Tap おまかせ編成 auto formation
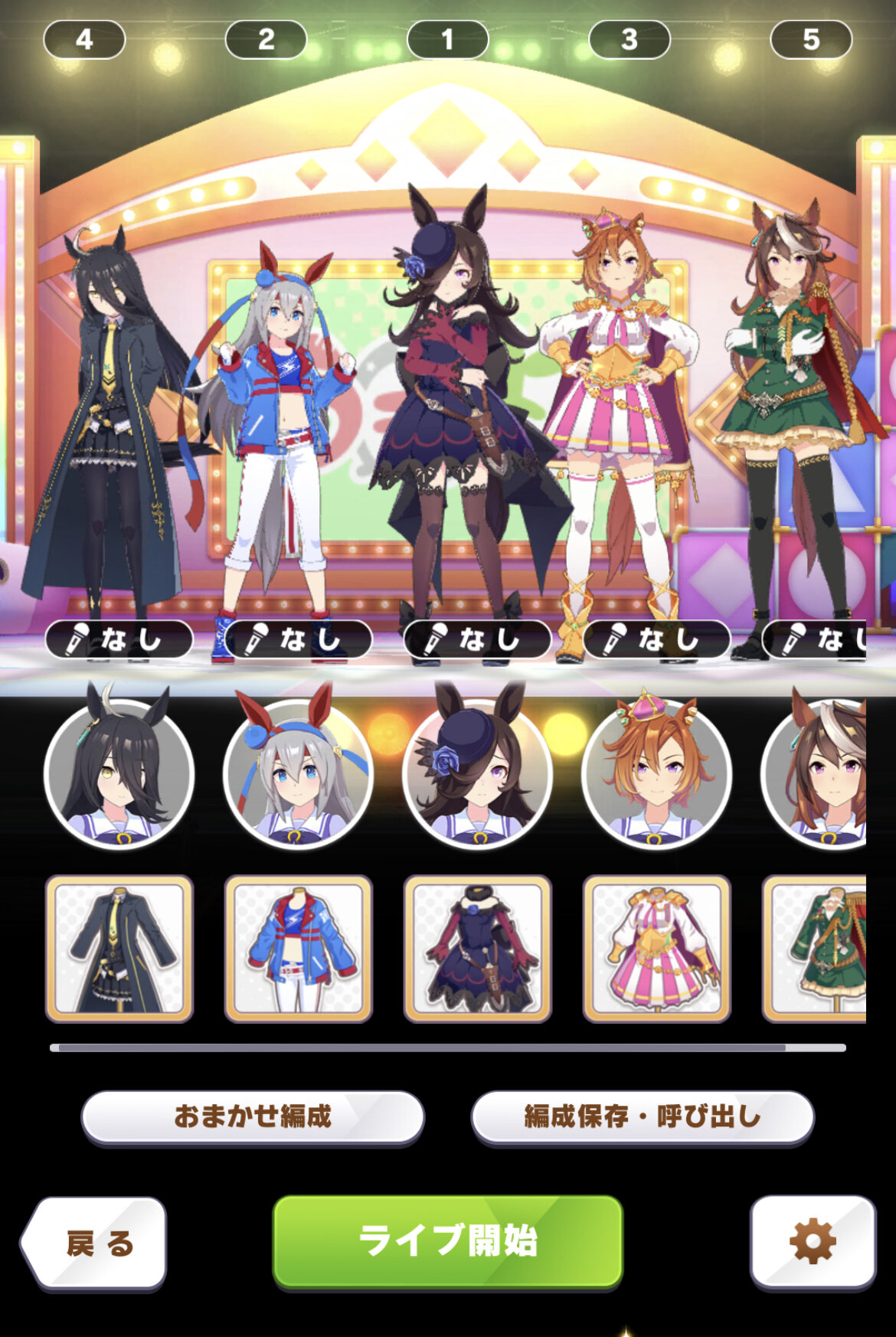Screen dimensions: 896x1337 pos(253,1116)
